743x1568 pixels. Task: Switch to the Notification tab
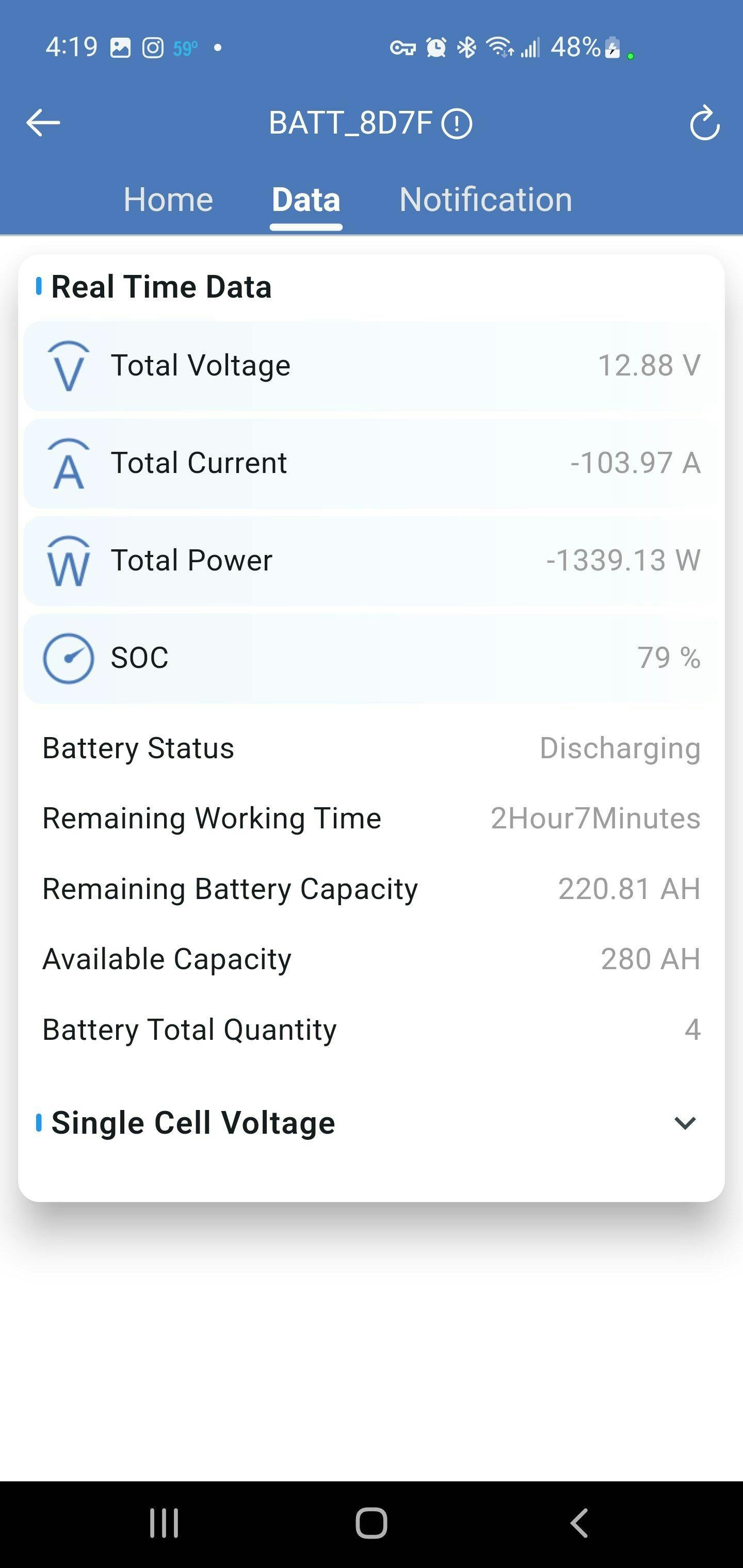486,200
